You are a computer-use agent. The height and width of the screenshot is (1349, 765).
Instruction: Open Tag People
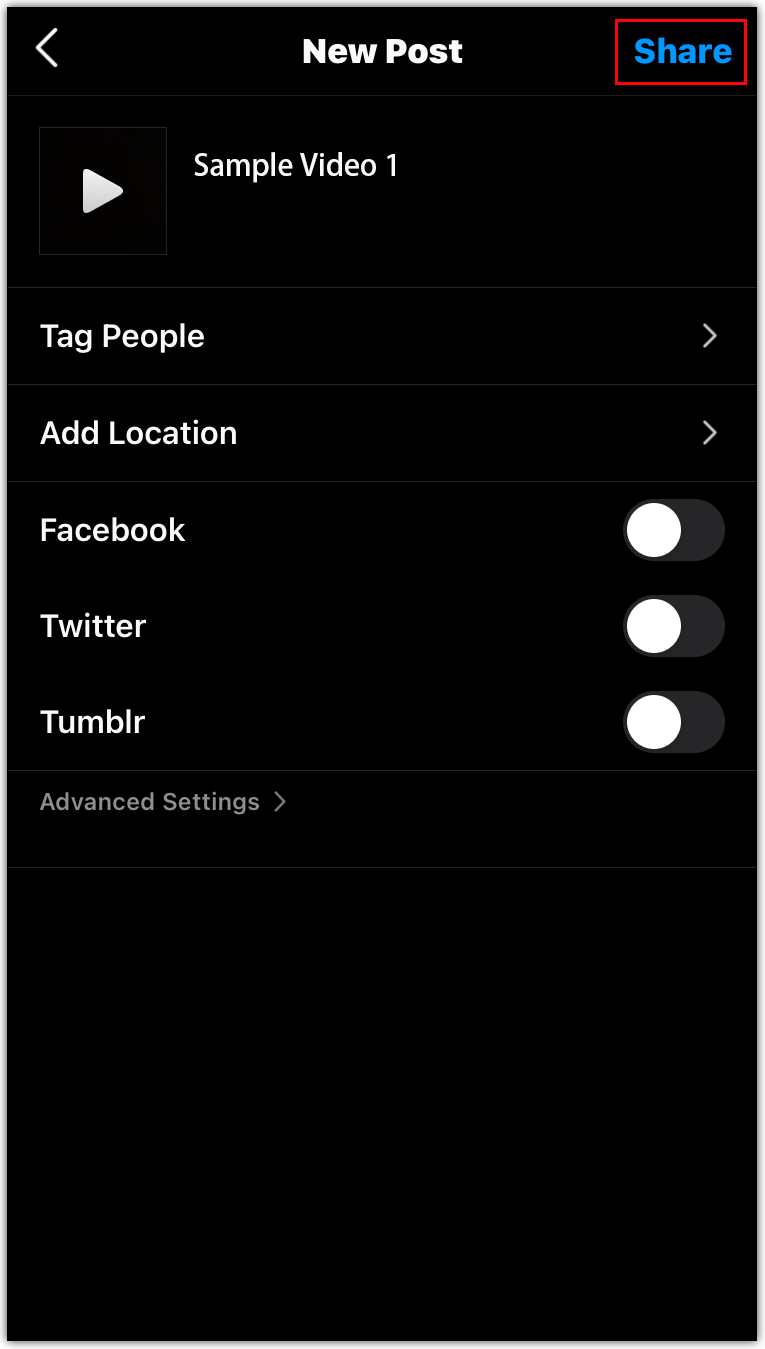[380, 336]
